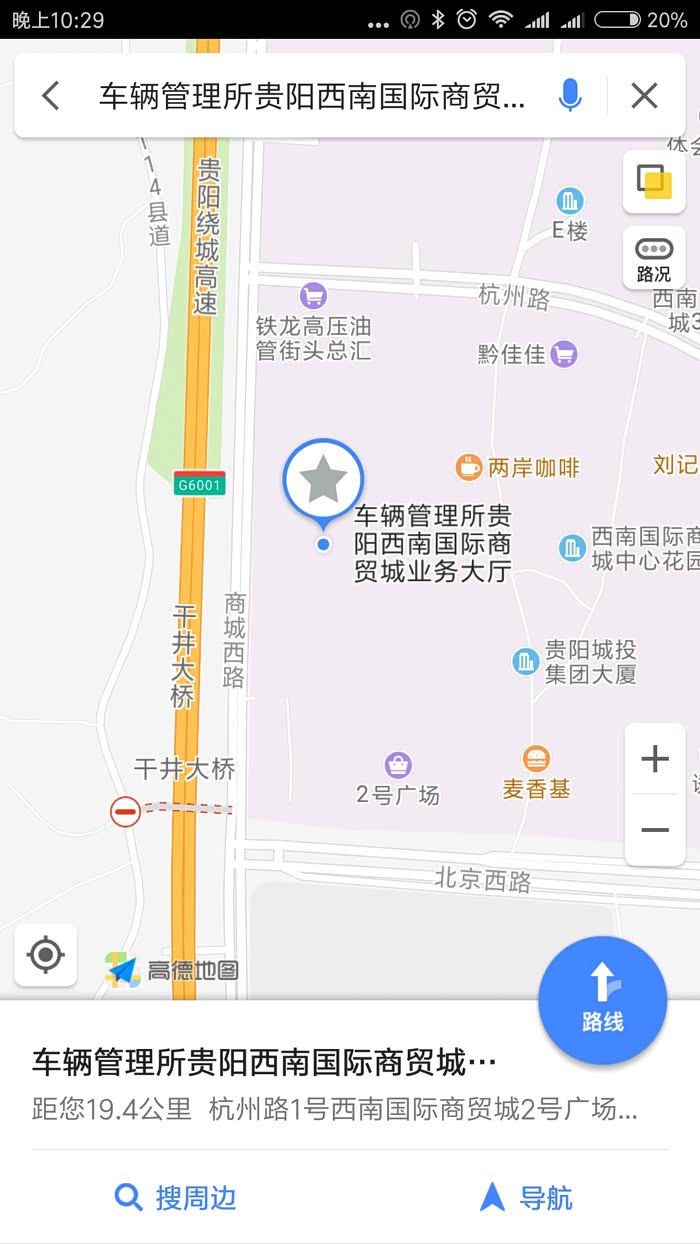Recenter map on my location
The height and width of the screenshot is (1244, 700).
[45, 955]
